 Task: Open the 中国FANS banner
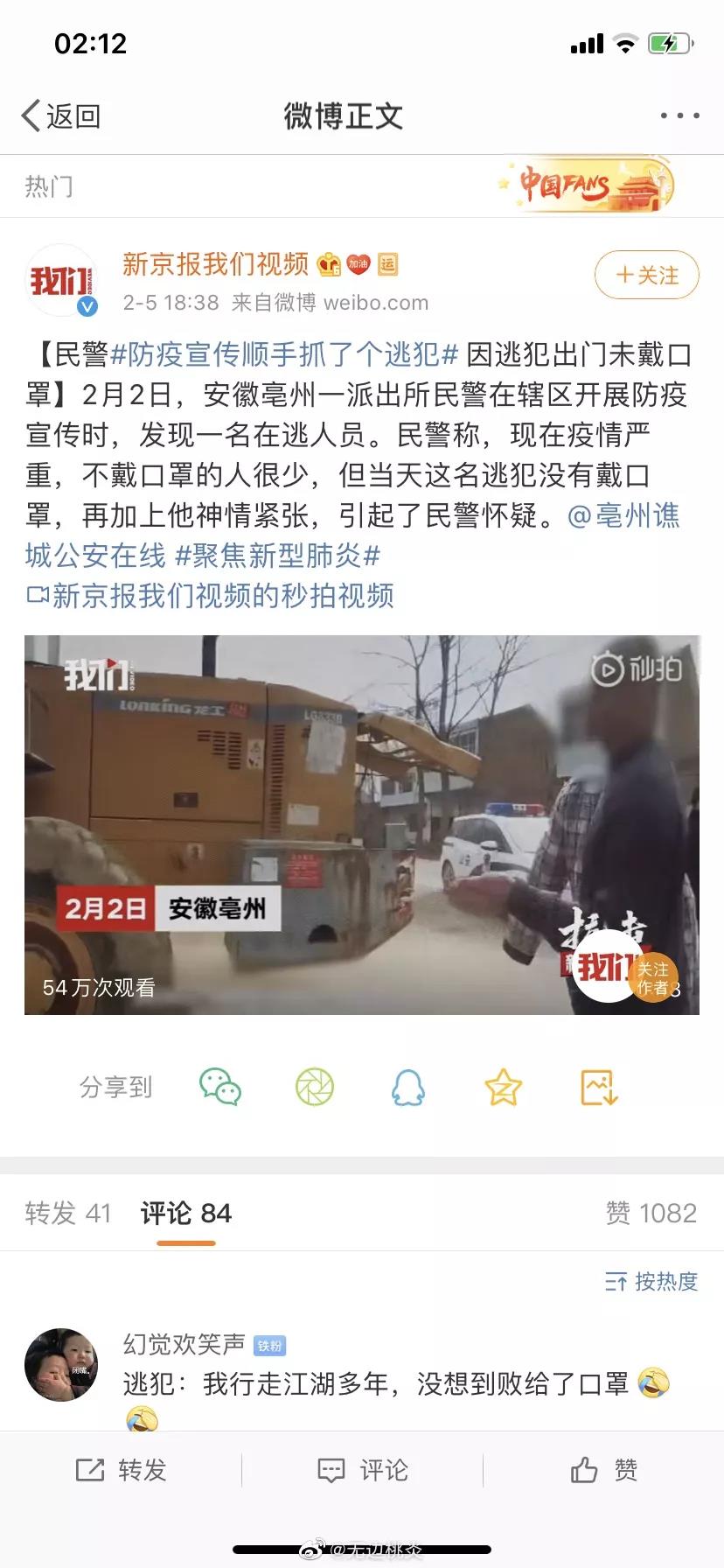click(x=588, y=185)
